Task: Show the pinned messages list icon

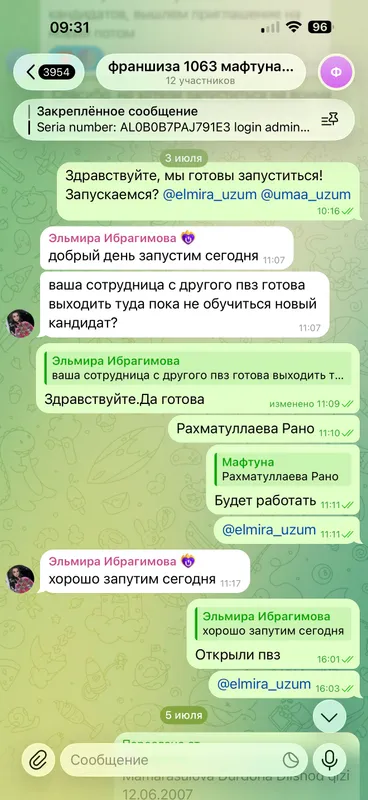Action: [x=329, y=120]
